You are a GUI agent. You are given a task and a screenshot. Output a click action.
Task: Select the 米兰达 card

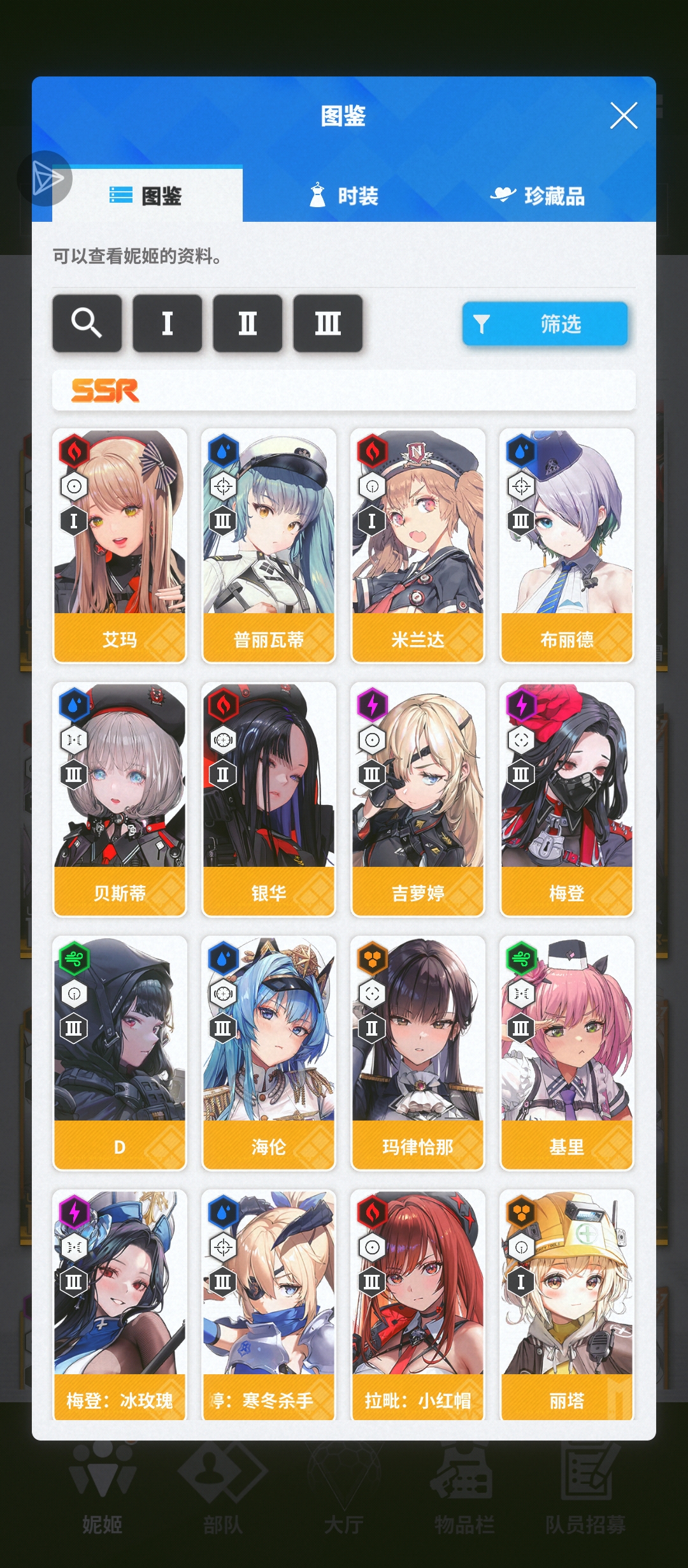pyautogui.click(x=418, y=546)
